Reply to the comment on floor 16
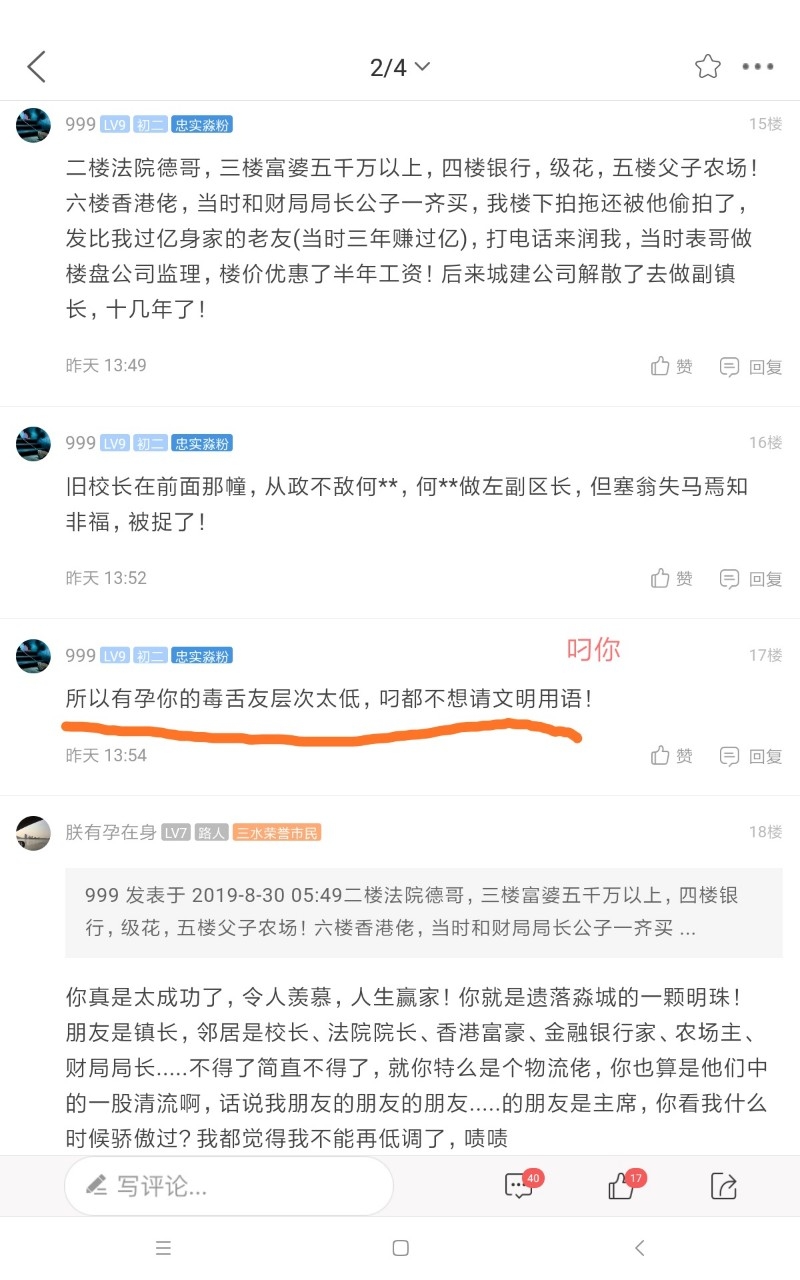The height and width of the screenshot is (1280, 800). [x=751, y=579]
